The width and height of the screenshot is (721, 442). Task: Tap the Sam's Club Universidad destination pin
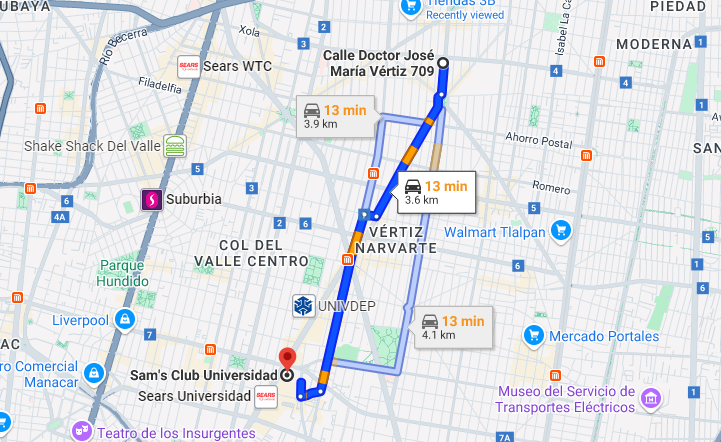(288, 358)
